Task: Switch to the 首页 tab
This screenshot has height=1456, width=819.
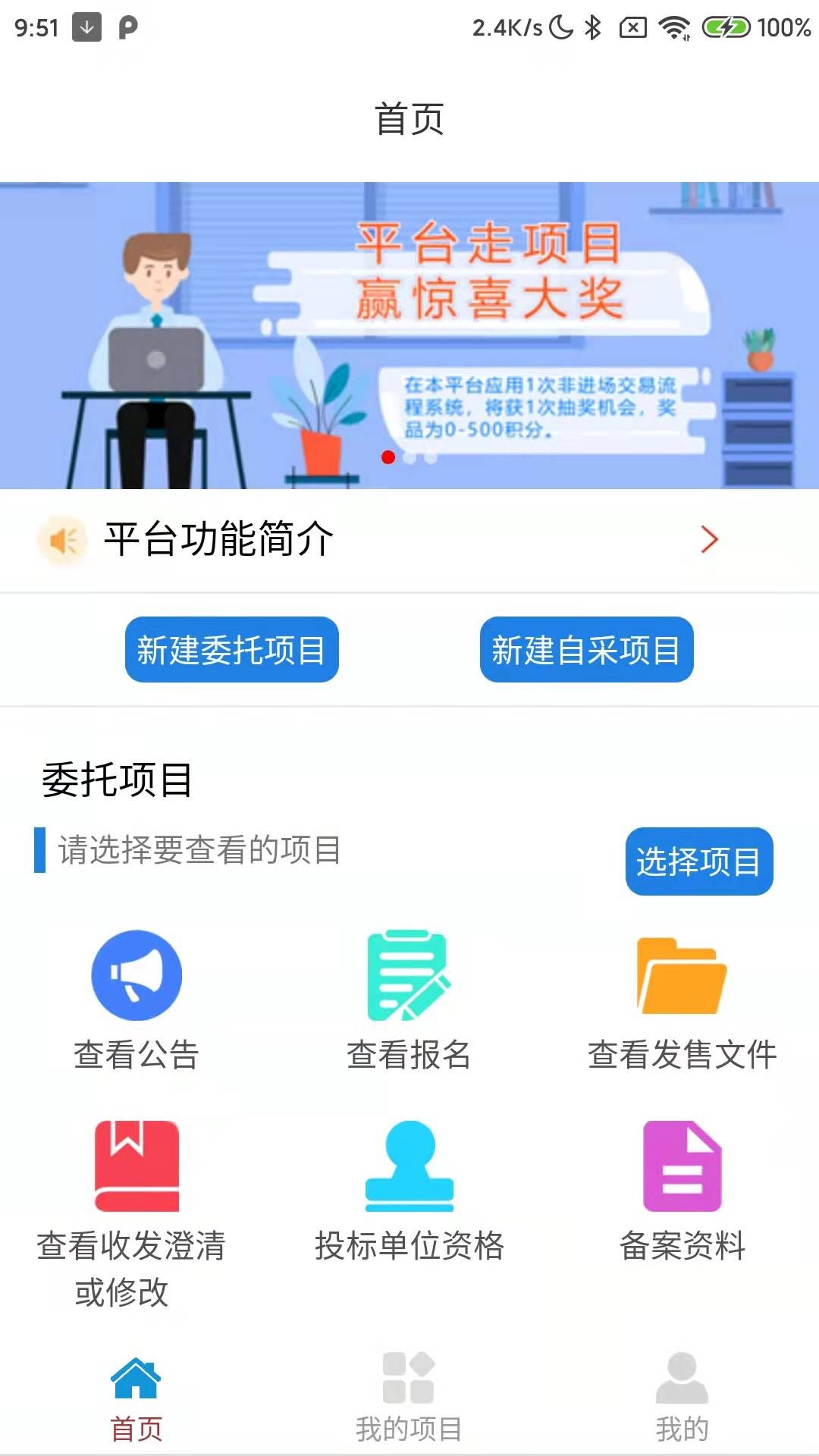Action: 136,1399
